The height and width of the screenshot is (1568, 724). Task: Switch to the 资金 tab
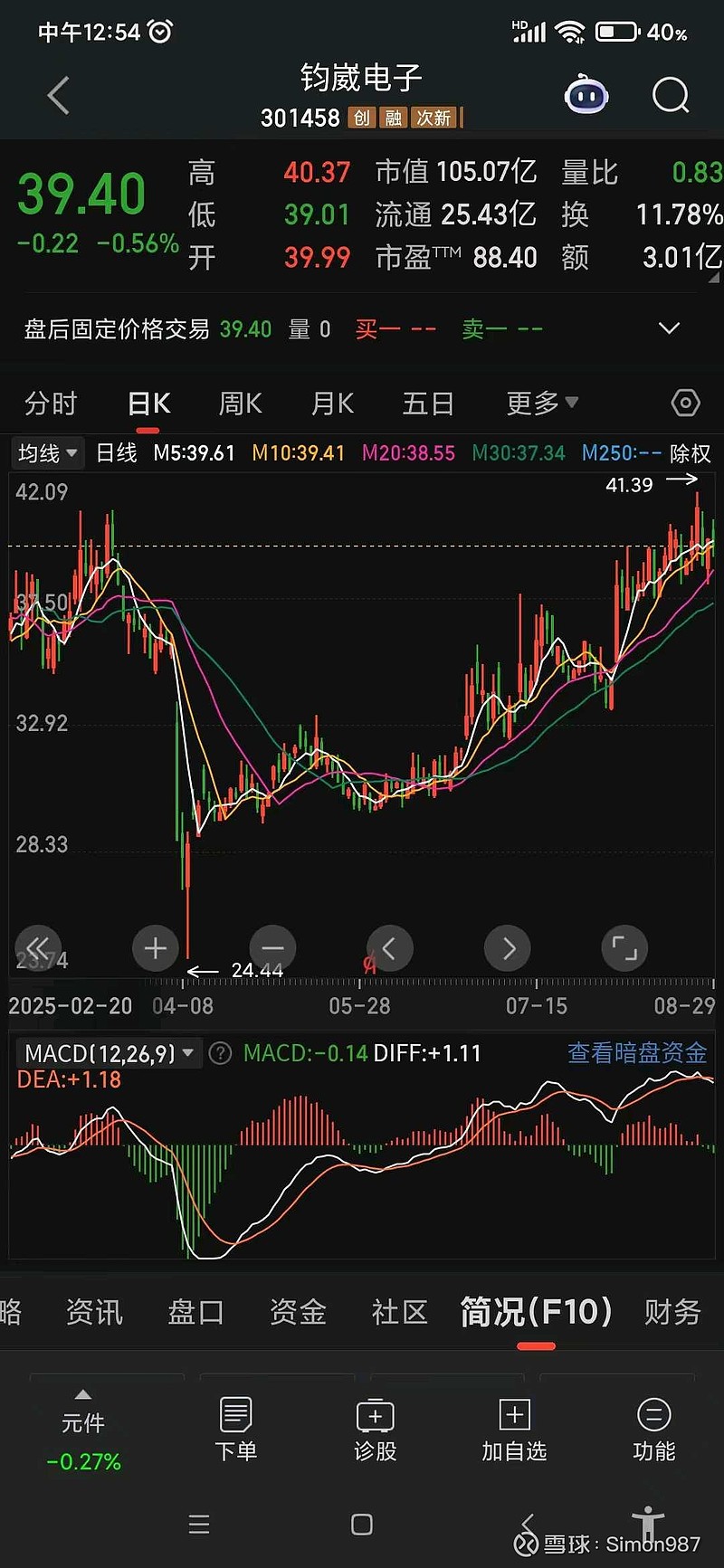click(298, 1312)
